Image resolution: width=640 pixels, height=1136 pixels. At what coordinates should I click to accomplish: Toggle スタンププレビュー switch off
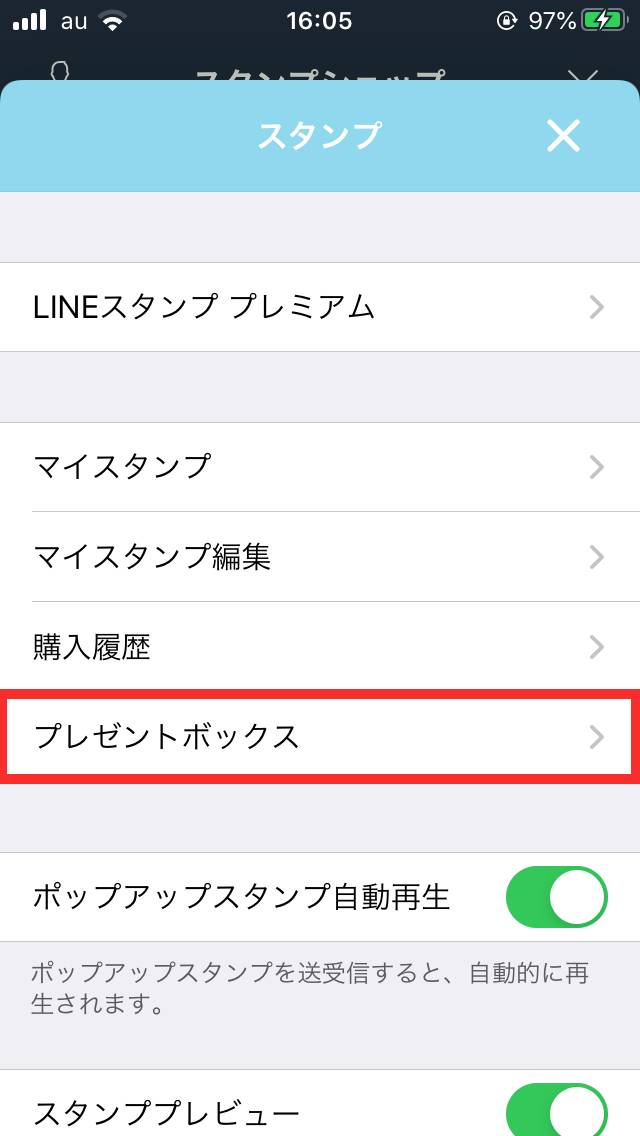click(x=556, y=1109)
